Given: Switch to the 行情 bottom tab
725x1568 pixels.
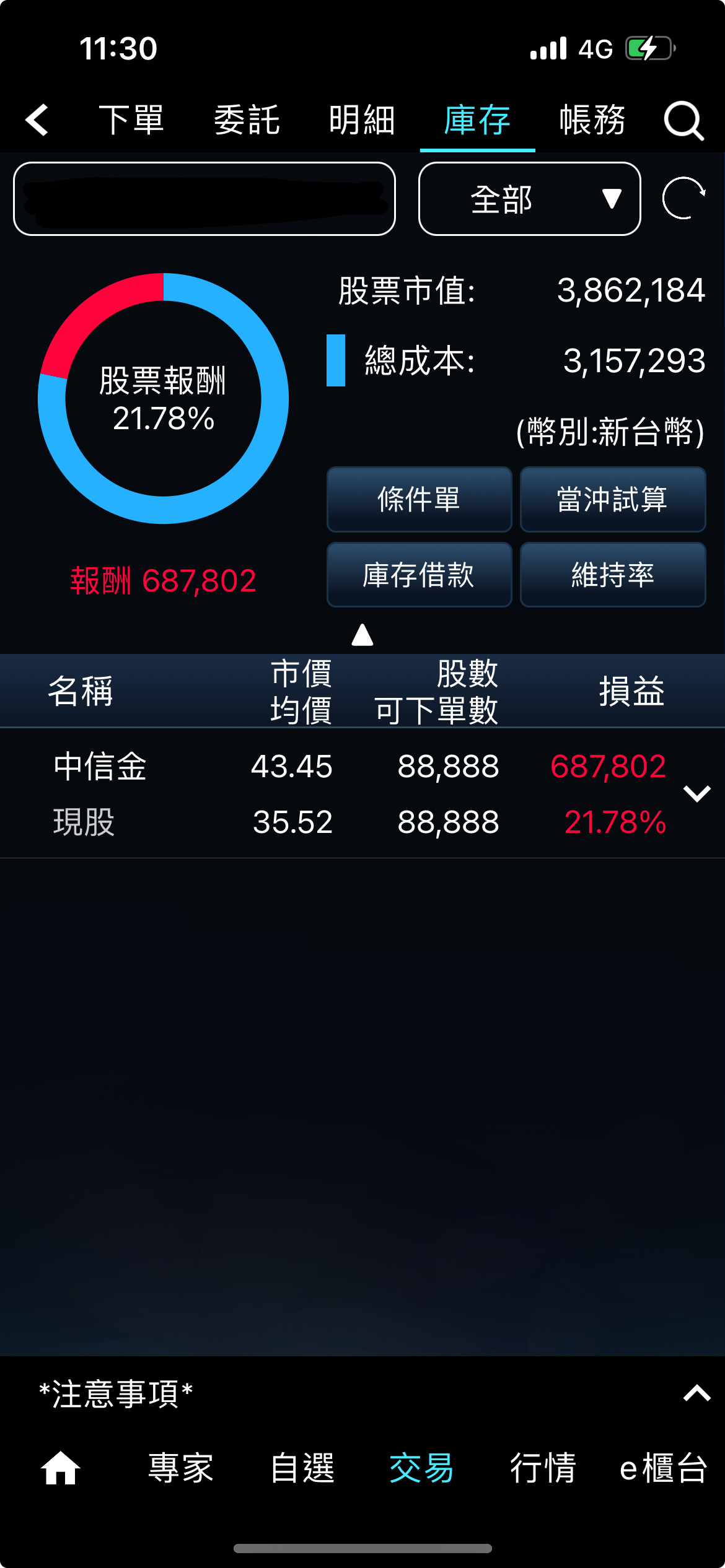Looking at the screenshot, I should pyautogui.click(x=543, y=1468).
